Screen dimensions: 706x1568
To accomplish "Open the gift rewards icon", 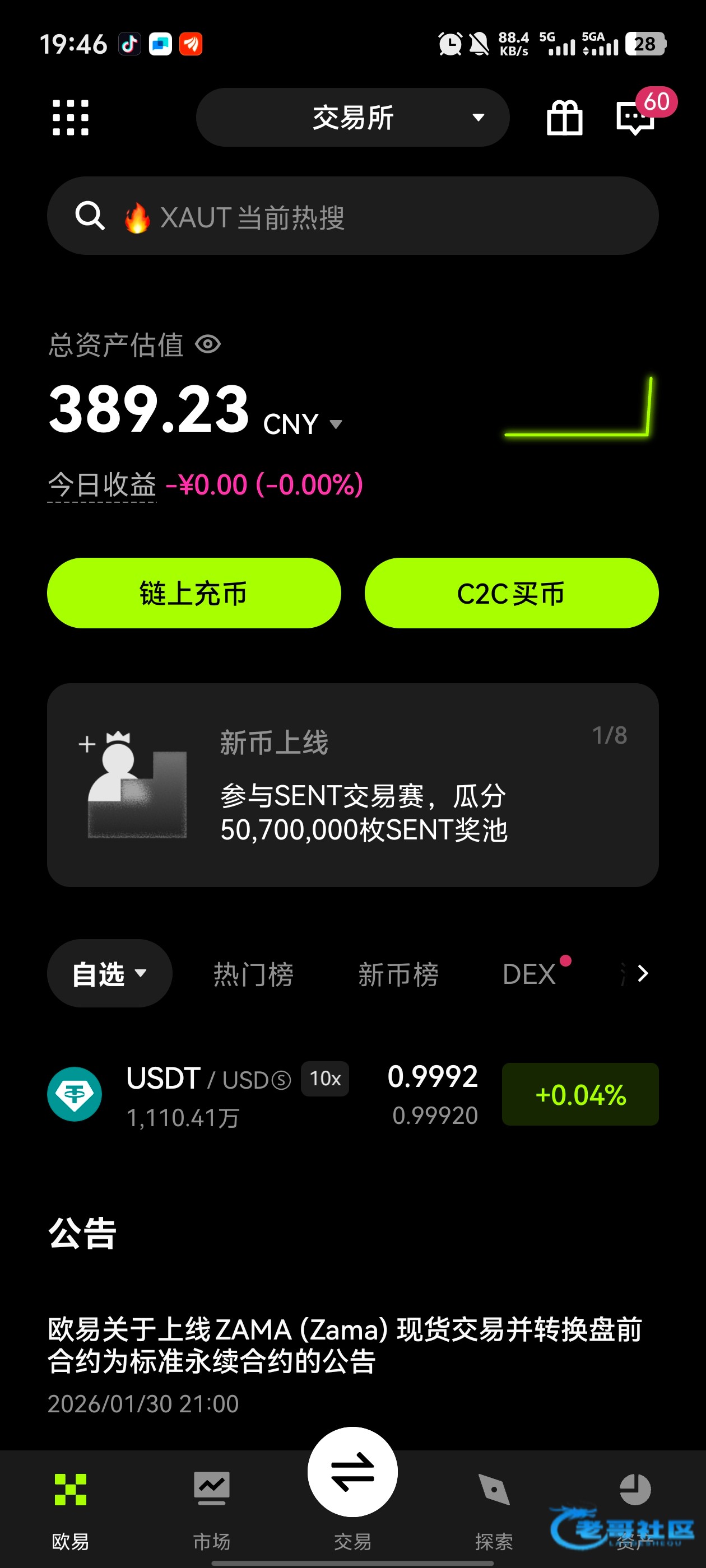I will [564, 118].
